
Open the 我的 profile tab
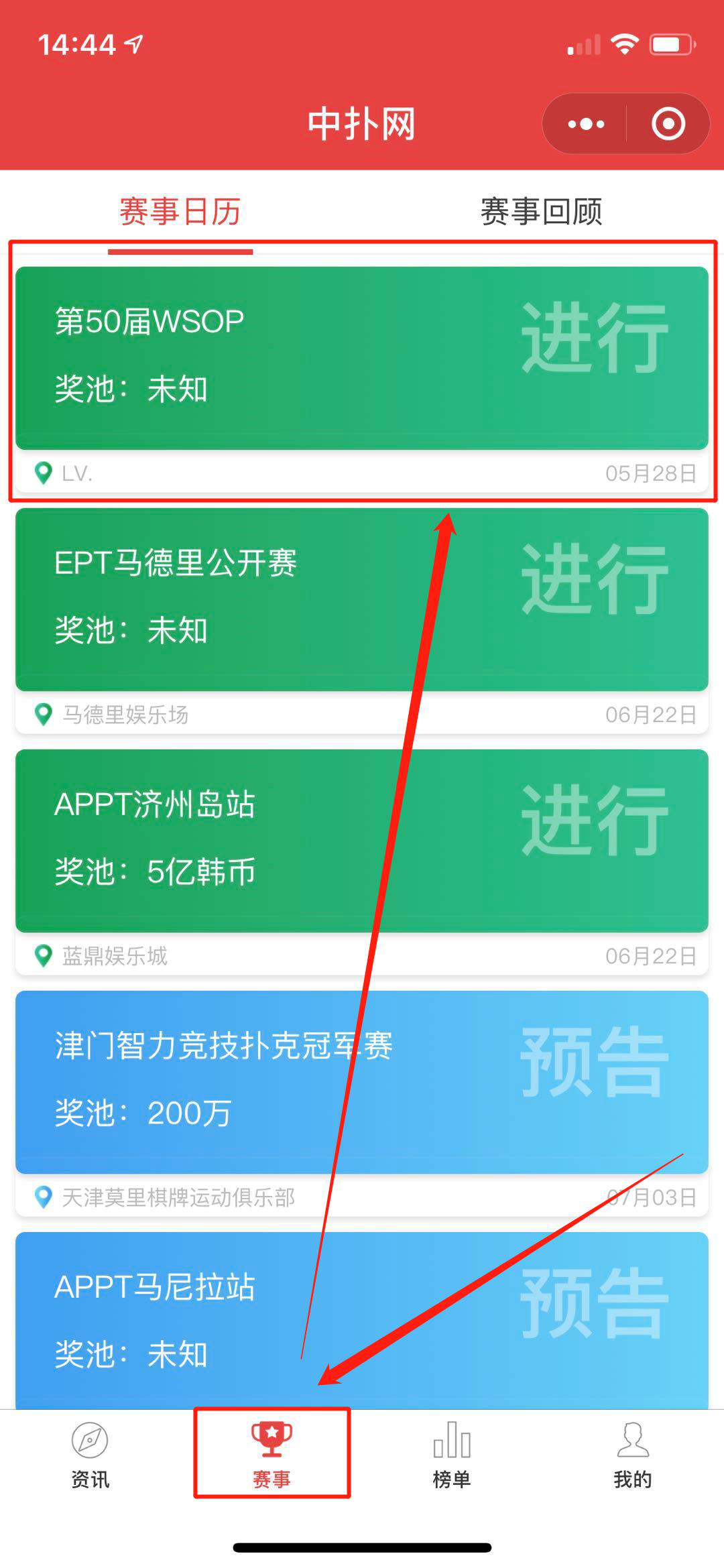point(633,1455)
